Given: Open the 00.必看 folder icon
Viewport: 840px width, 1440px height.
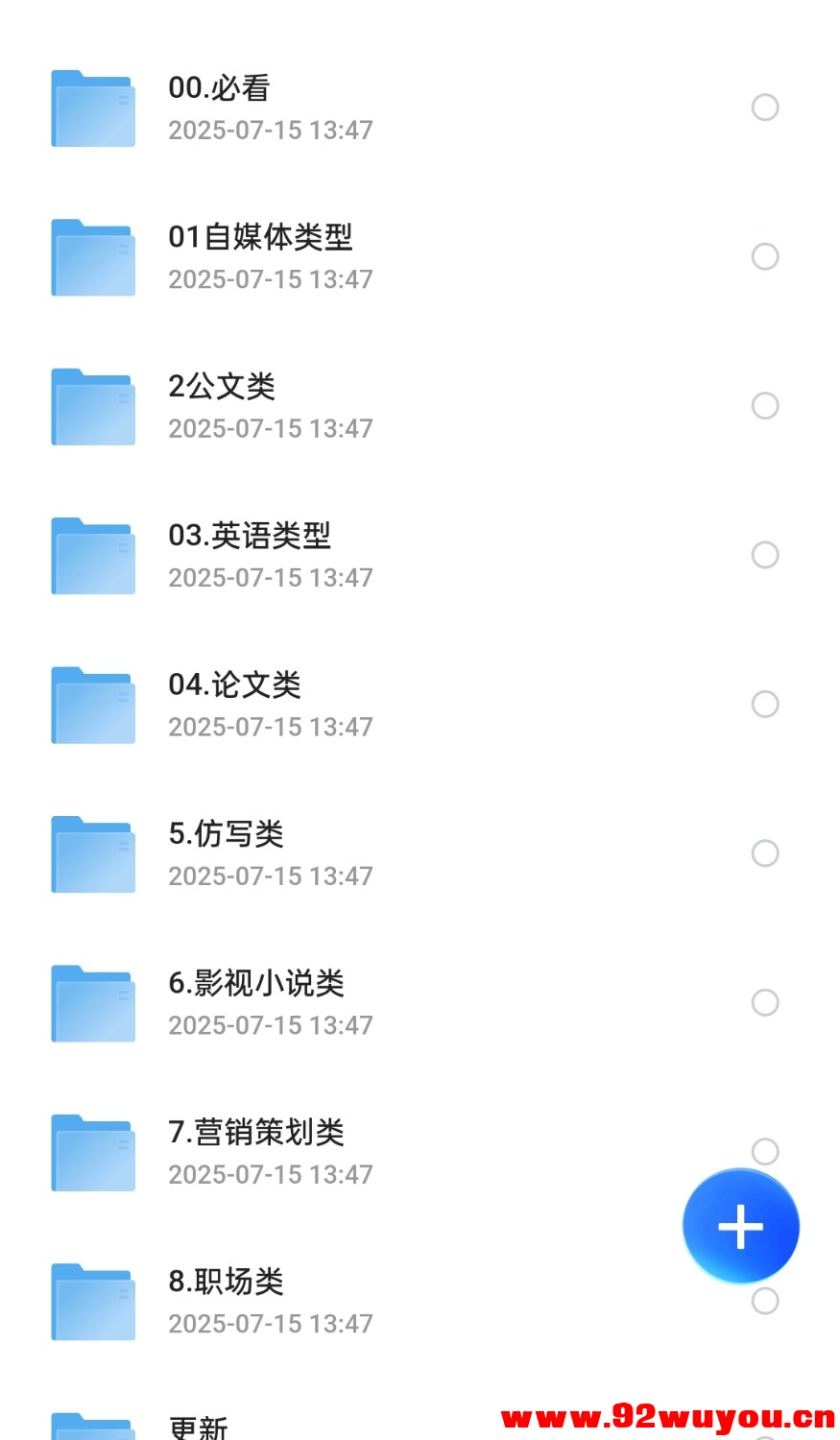Looking at the screenshot, I should (x=92, y=108).
